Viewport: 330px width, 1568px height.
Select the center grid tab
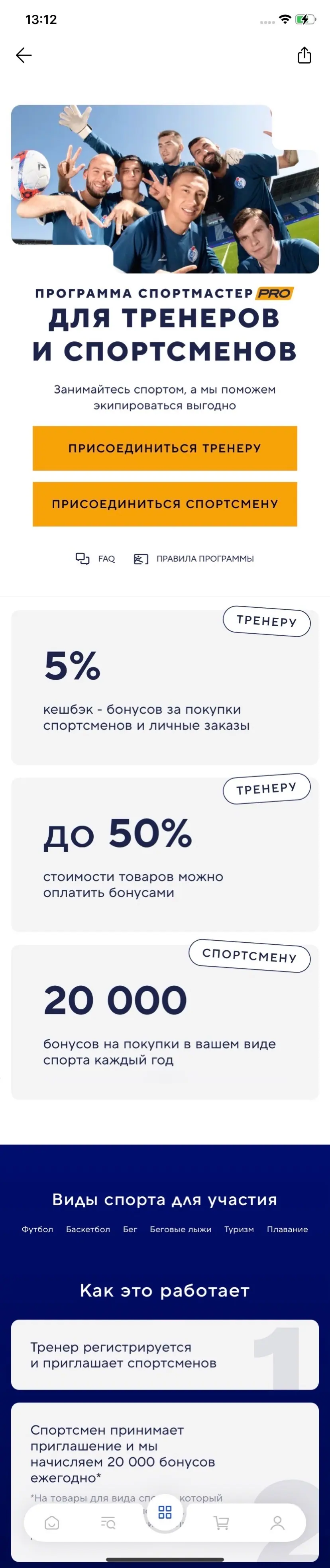[165, 1513]
